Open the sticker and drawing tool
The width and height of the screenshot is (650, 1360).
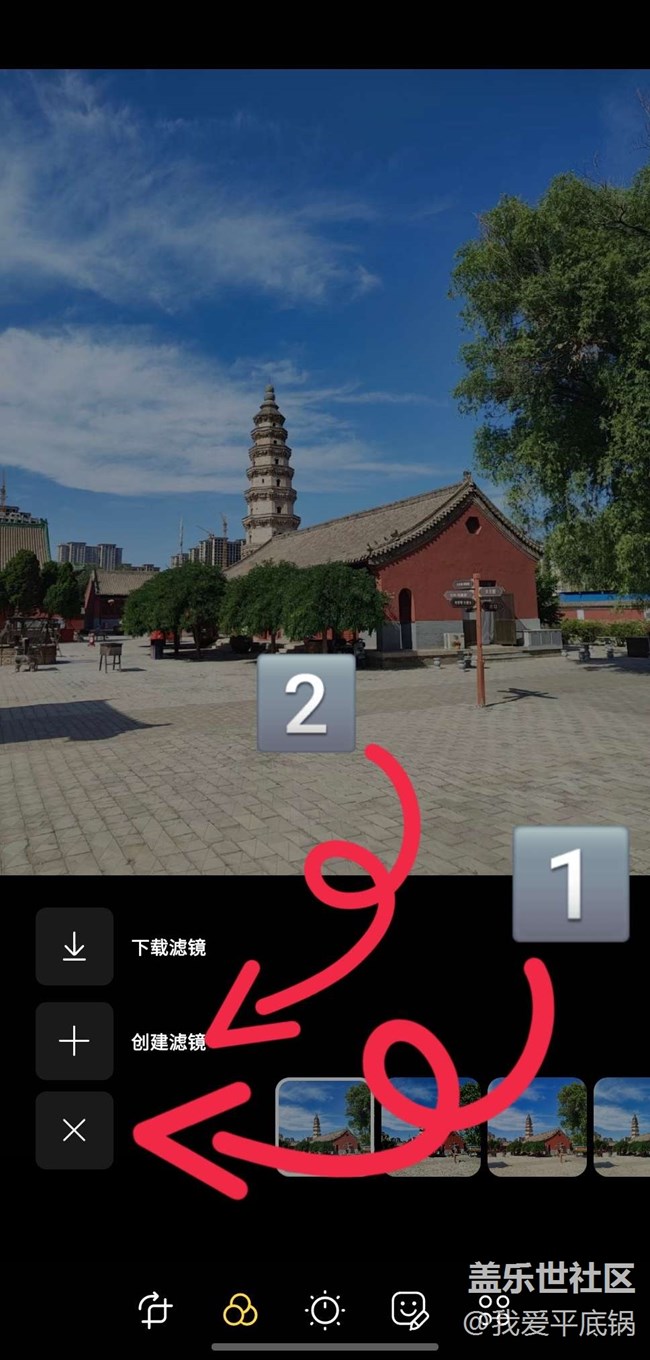pos(410,1309)
